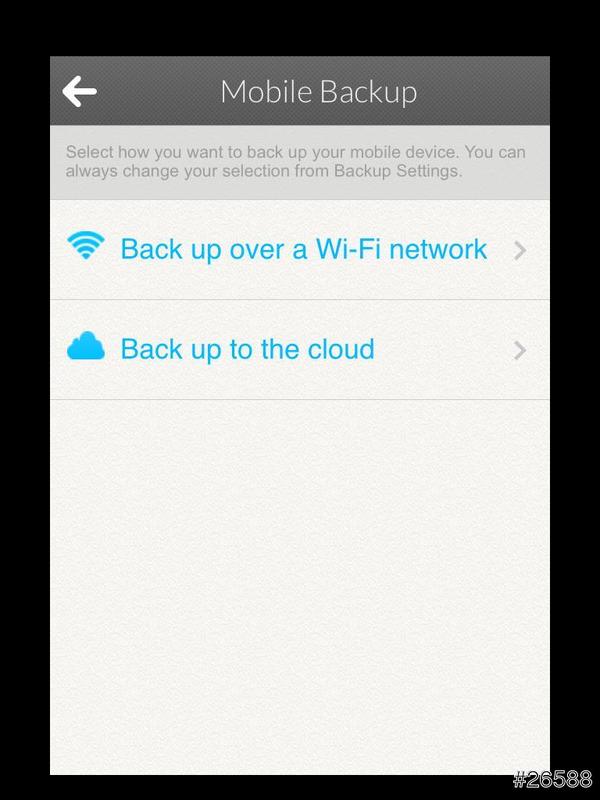This screenshot has height=800, width=600.
Task: Choose Back up to the cloud
Action: [x=247, y=349]
